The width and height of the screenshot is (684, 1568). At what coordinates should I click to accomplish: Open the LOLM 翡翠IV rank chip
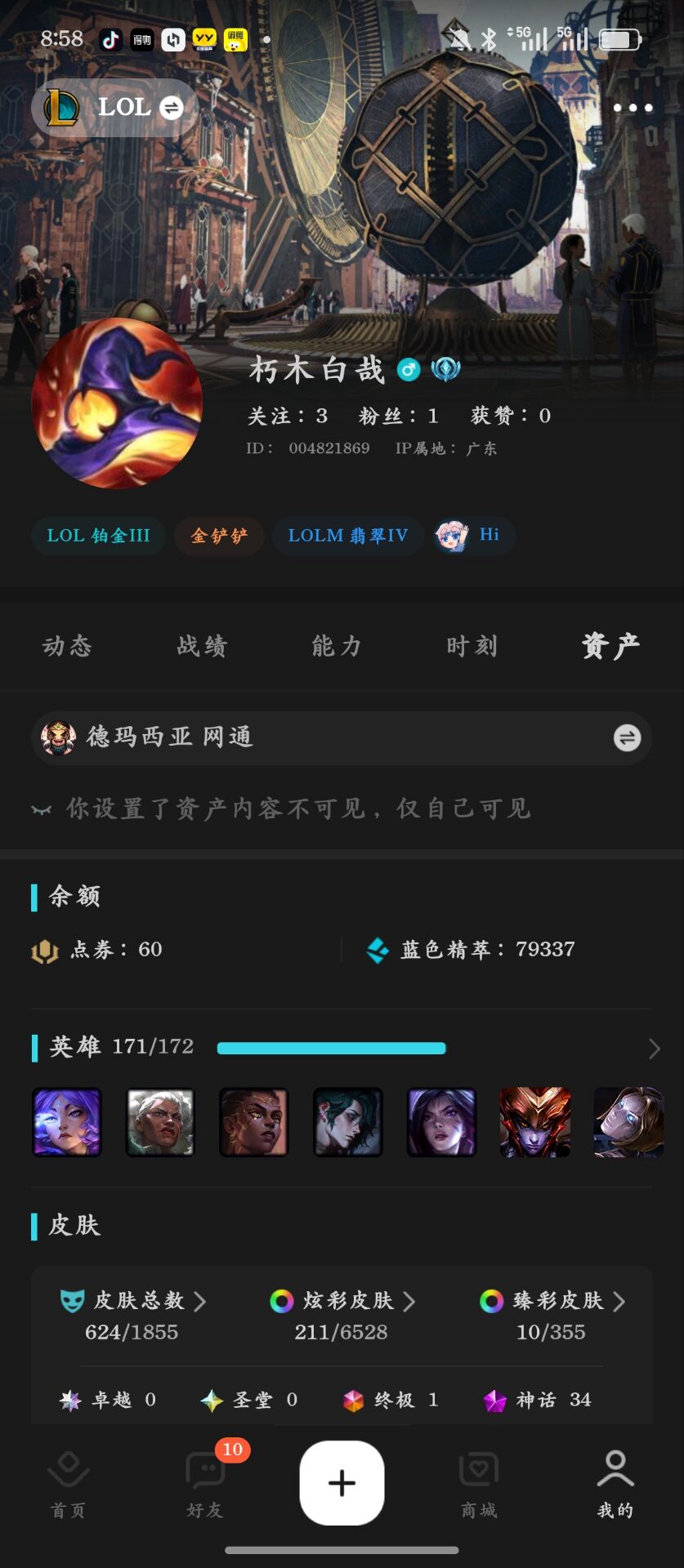[347, 536]
